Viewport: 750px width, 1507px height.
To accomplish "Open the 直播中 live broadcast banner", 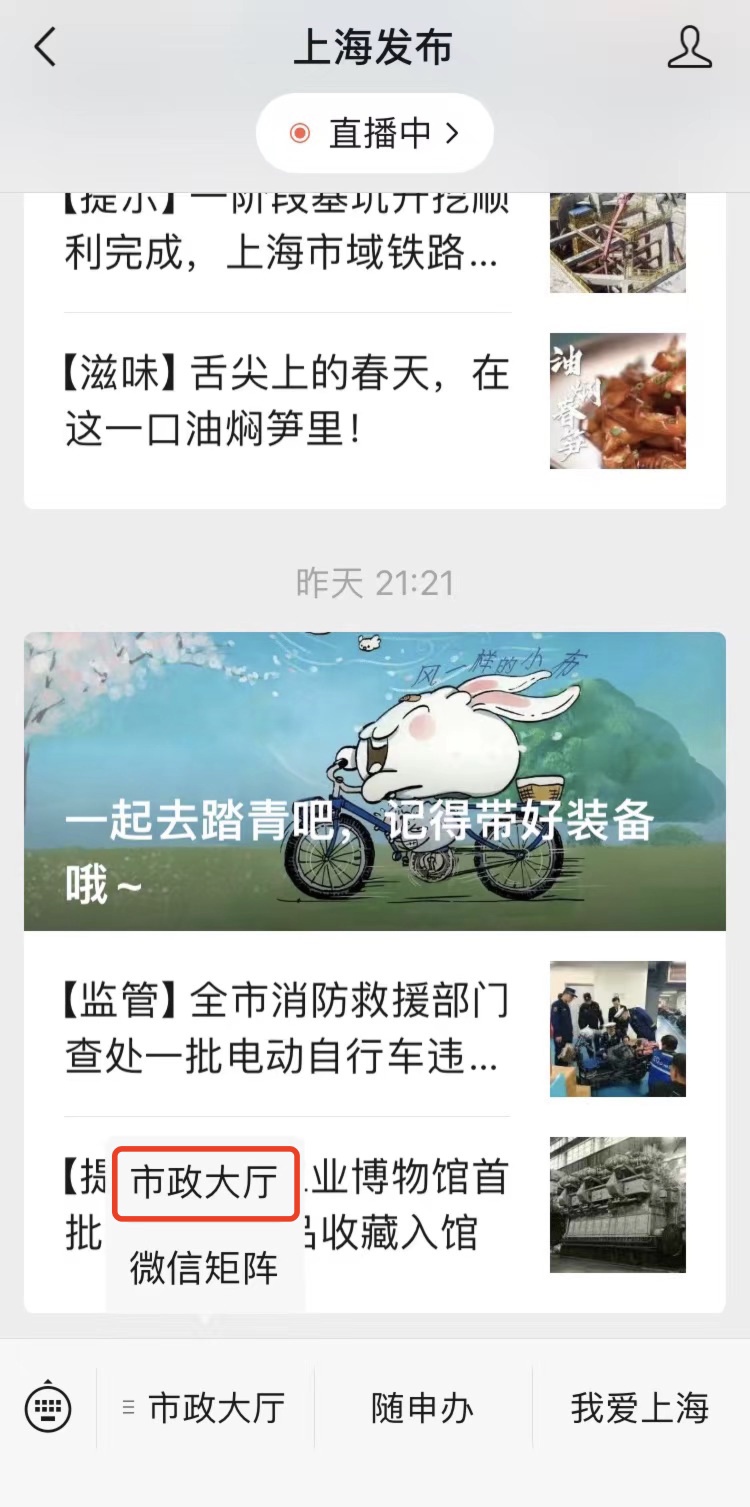I will (x=375, y=132).
